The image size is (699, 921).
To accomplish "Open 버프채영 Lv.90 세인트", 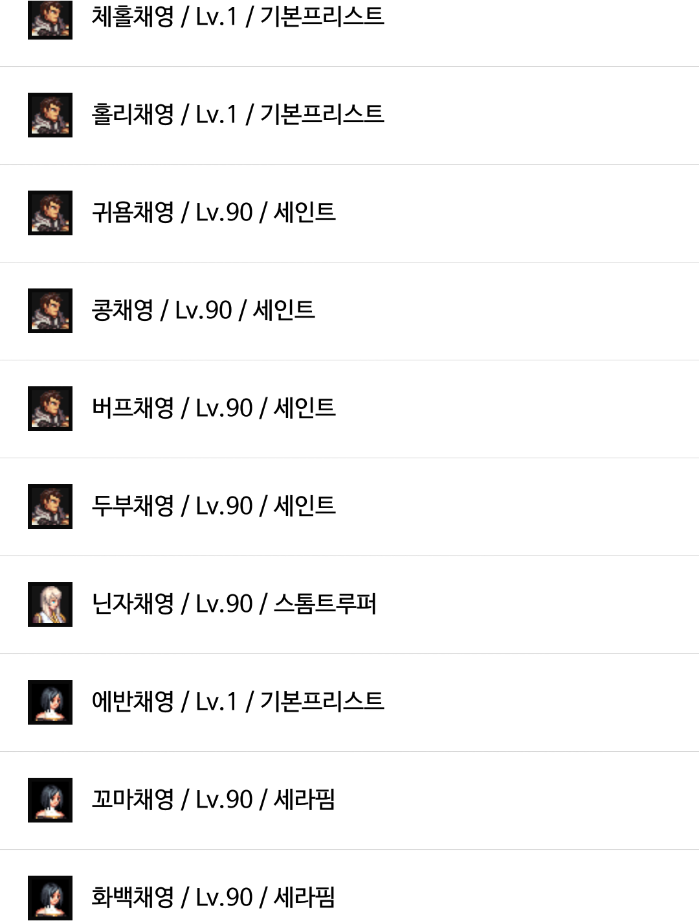I will pos(213,408).
